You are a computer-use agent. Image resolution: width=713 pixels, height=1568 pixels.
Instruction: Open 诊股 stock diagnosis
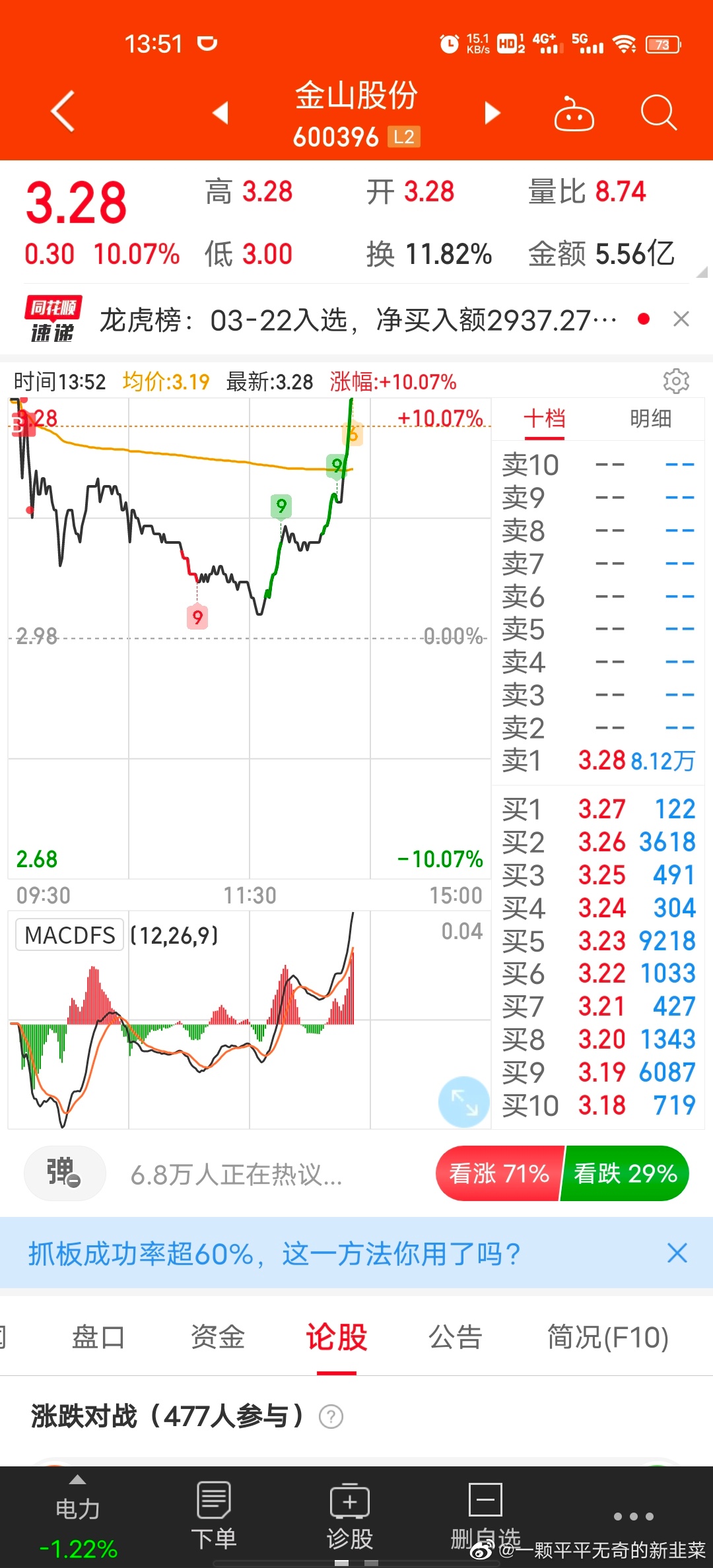pos(350,1516)
